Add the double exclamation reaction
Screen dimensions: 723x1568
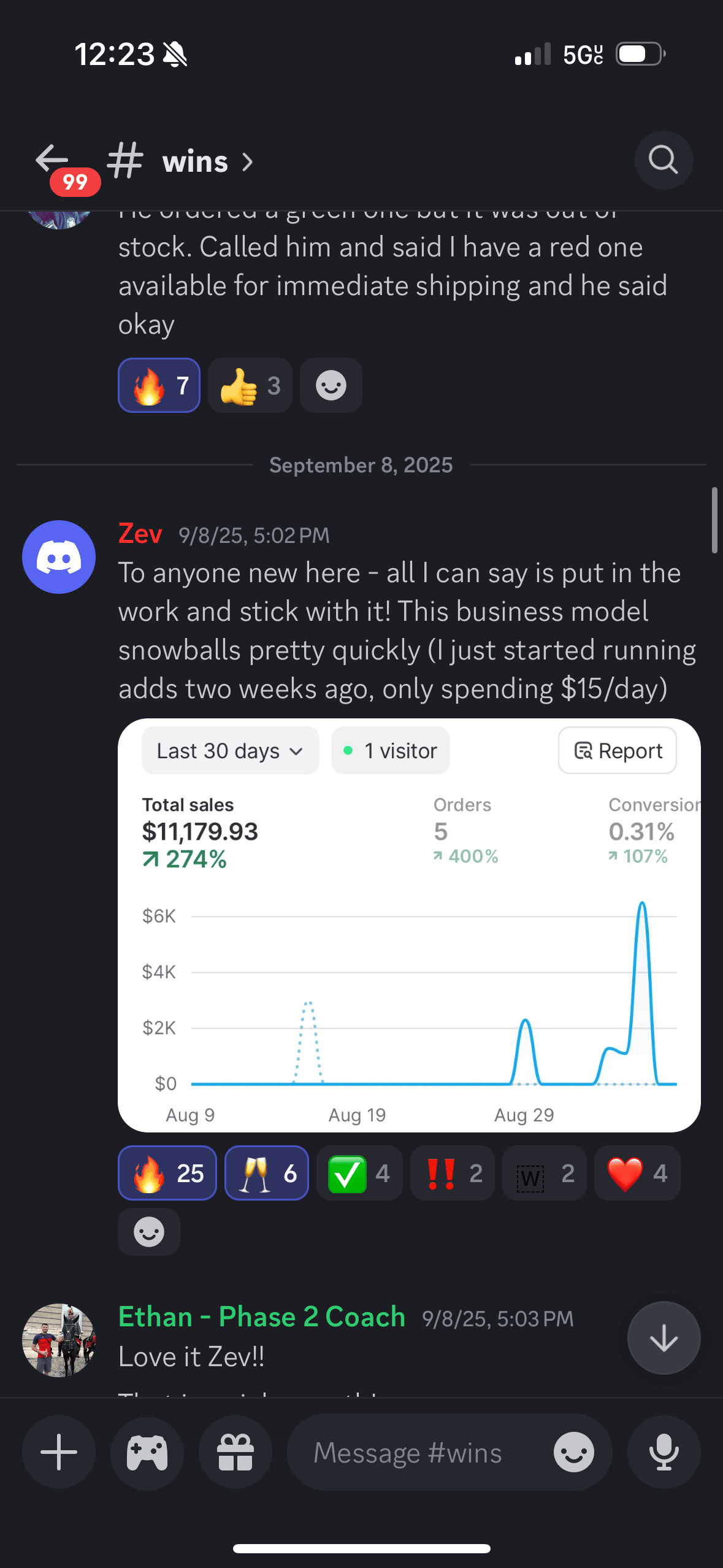(453, 1173)
